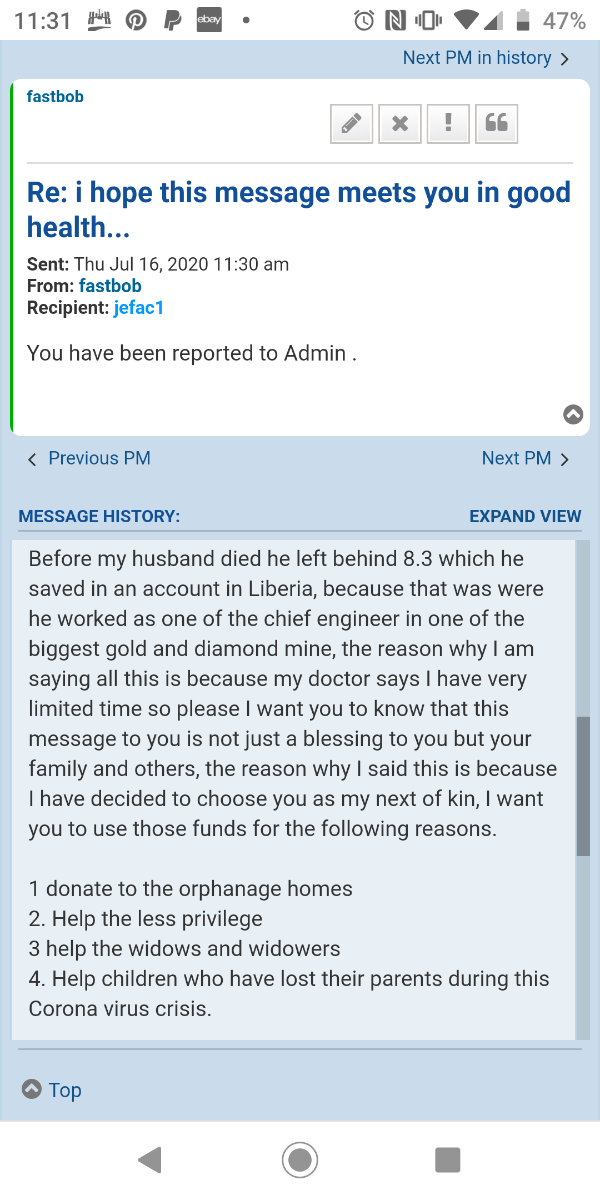The image size is (600, 1200).
Task: Open fastbob's profile from the From line
Action: click(x=110, y=286)
